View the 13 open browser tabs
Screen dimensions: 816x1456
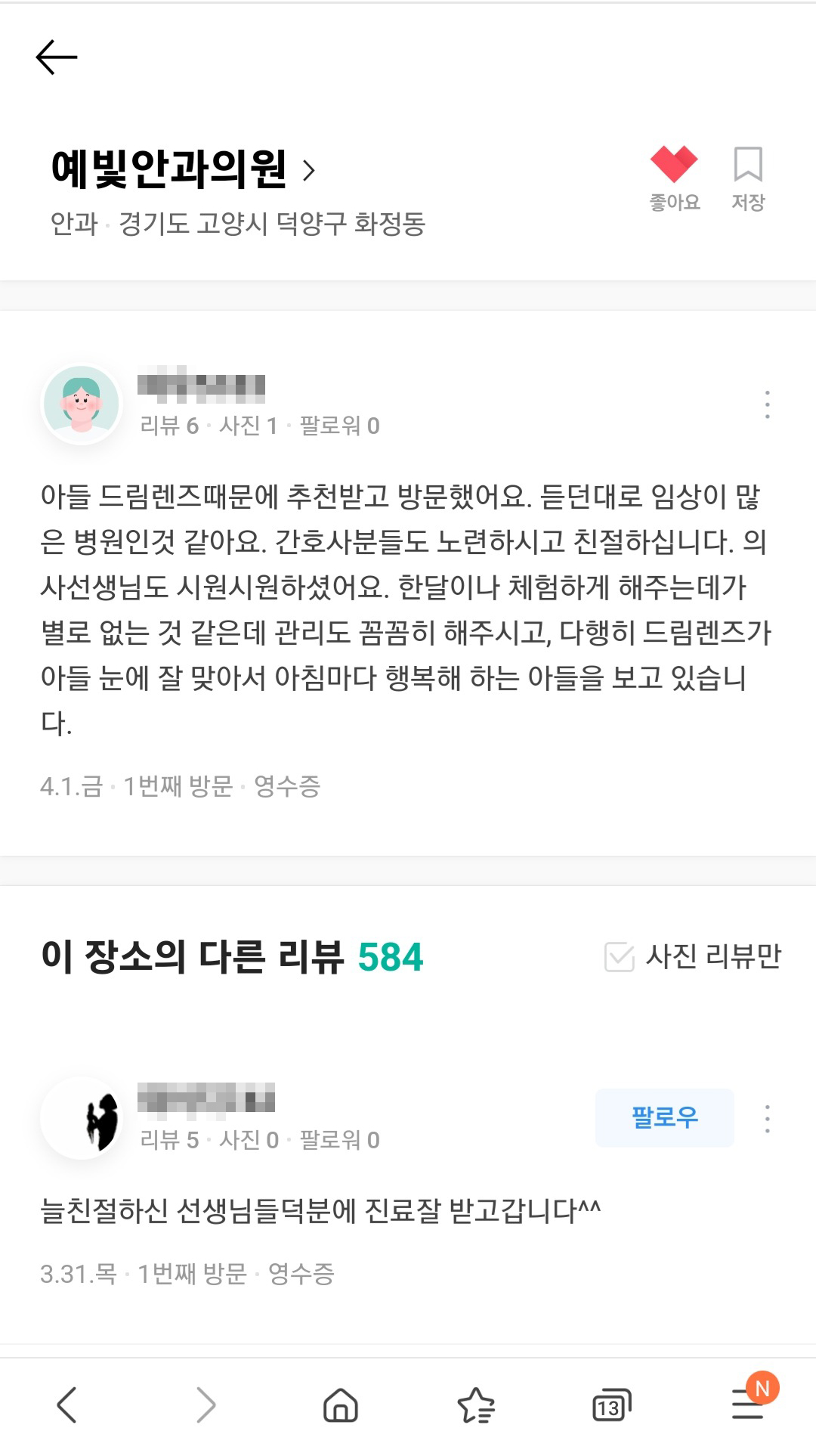[x=611, y=1405]
